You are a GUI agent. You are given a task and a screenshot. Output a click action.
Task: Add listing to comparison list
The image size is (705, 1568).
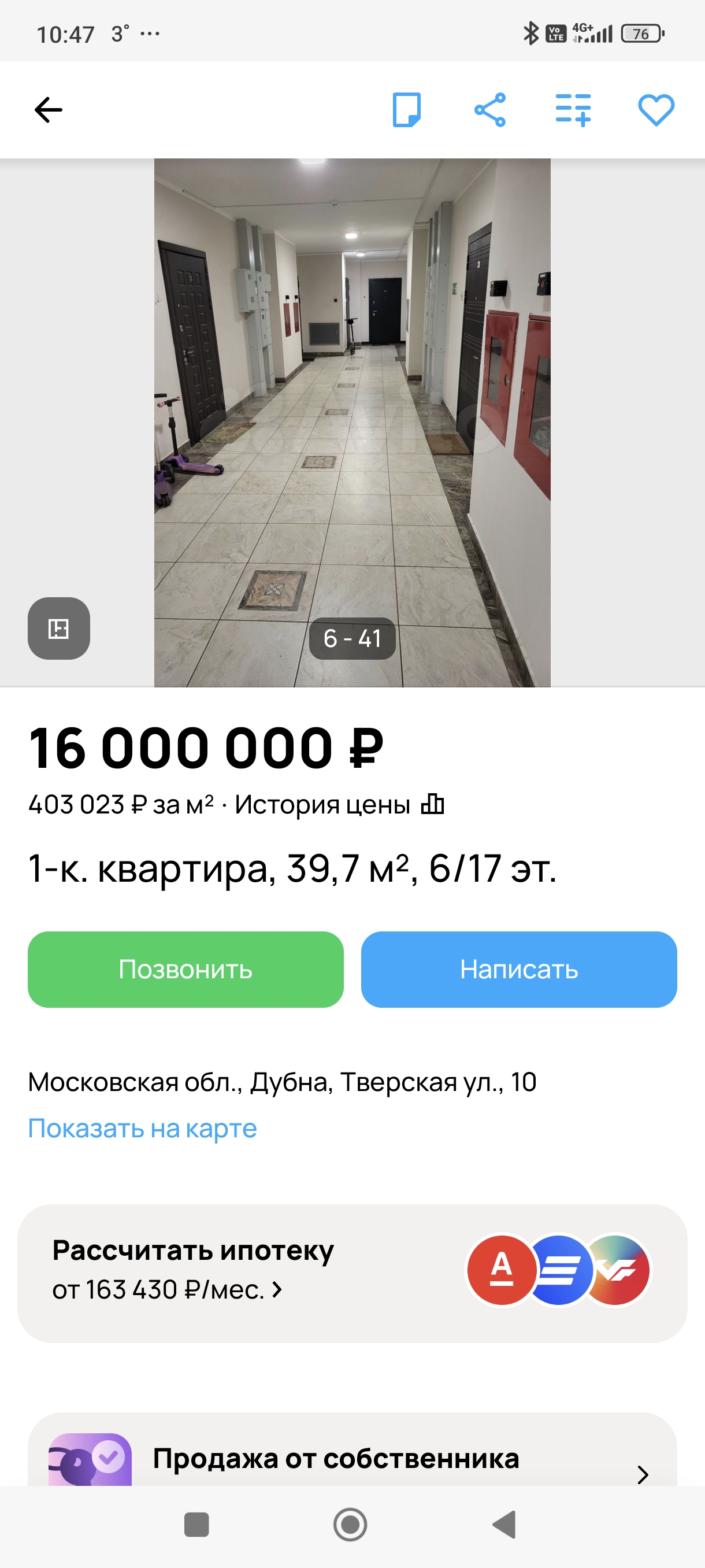coord(573,110)
